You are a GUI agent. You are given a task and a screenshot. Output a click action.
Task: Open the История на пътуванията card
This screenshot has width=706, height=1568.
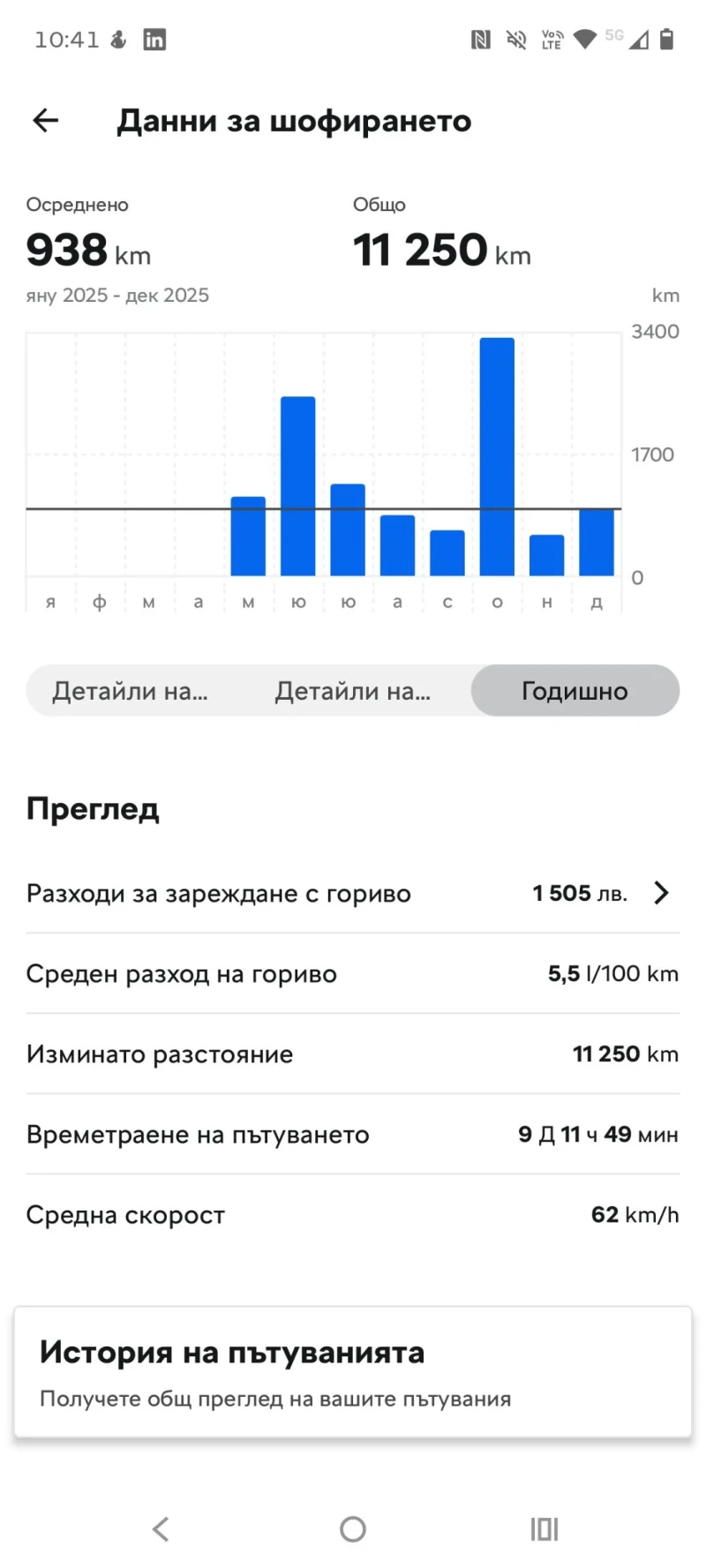point(353,1372)
